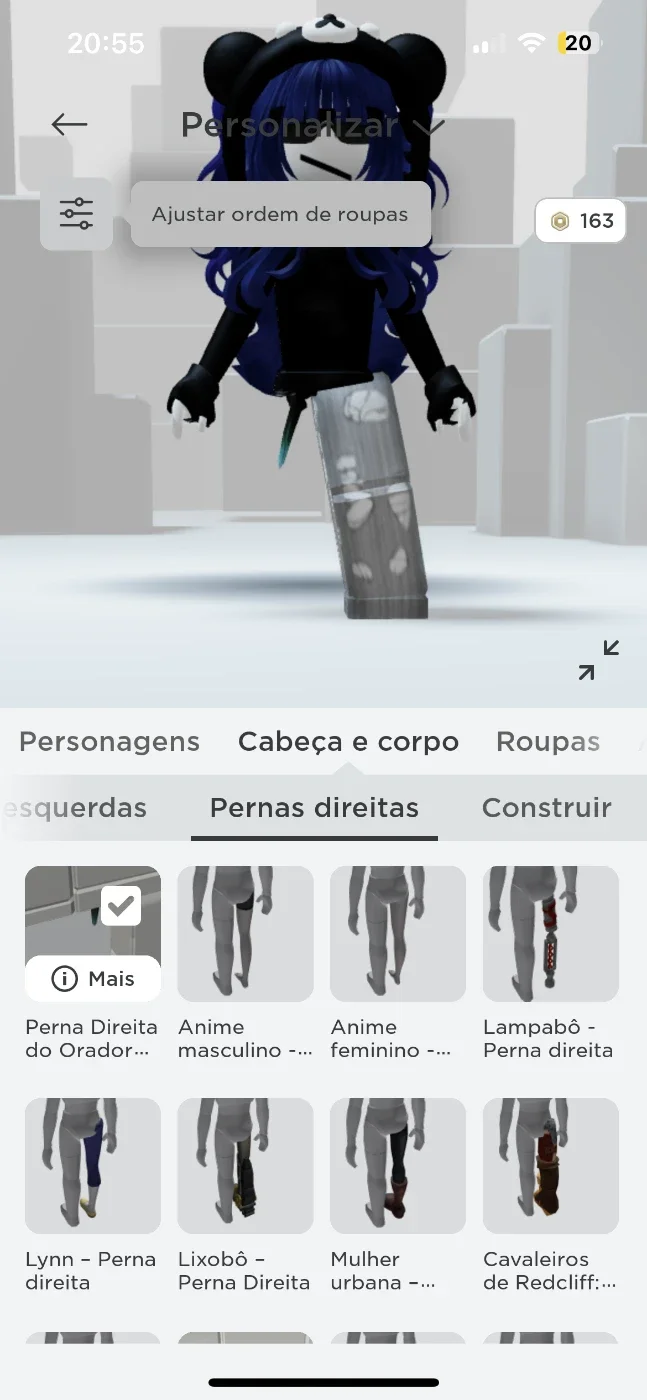Tap Mais on Perna Direita do Orador
647x1400 pixels.
(x=93, y=979)
